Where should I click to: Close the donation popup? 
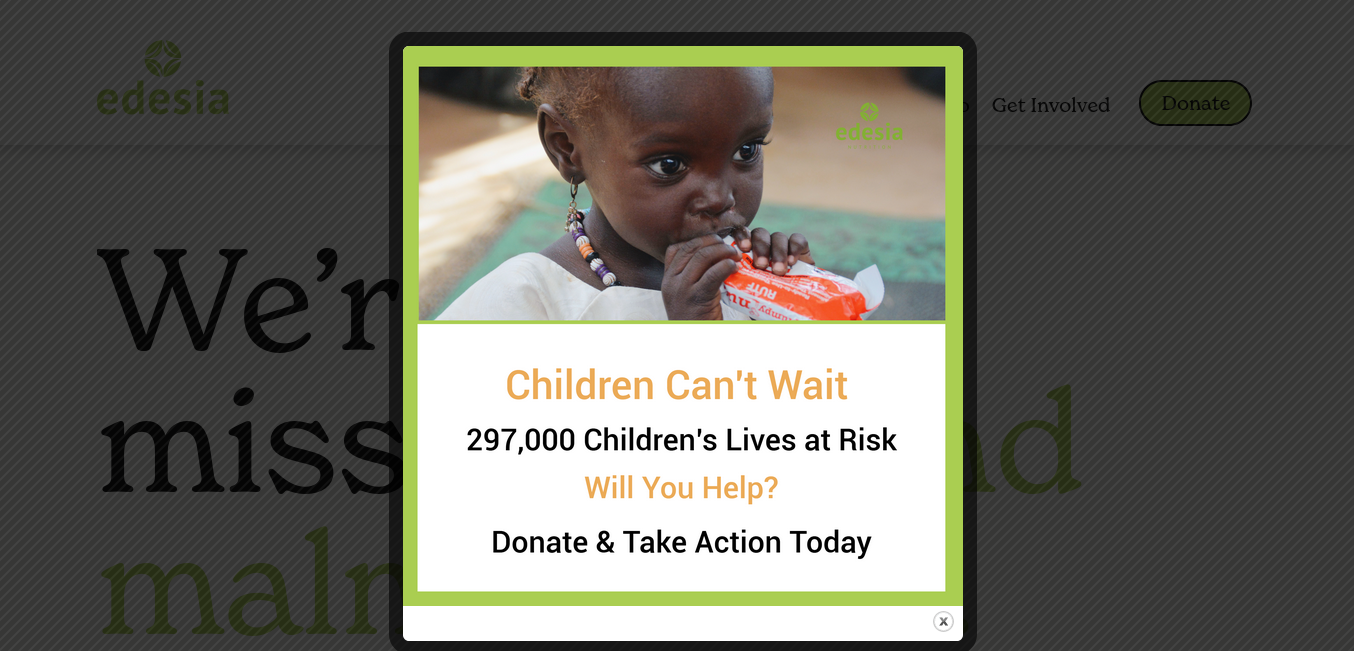pos(942,621)
